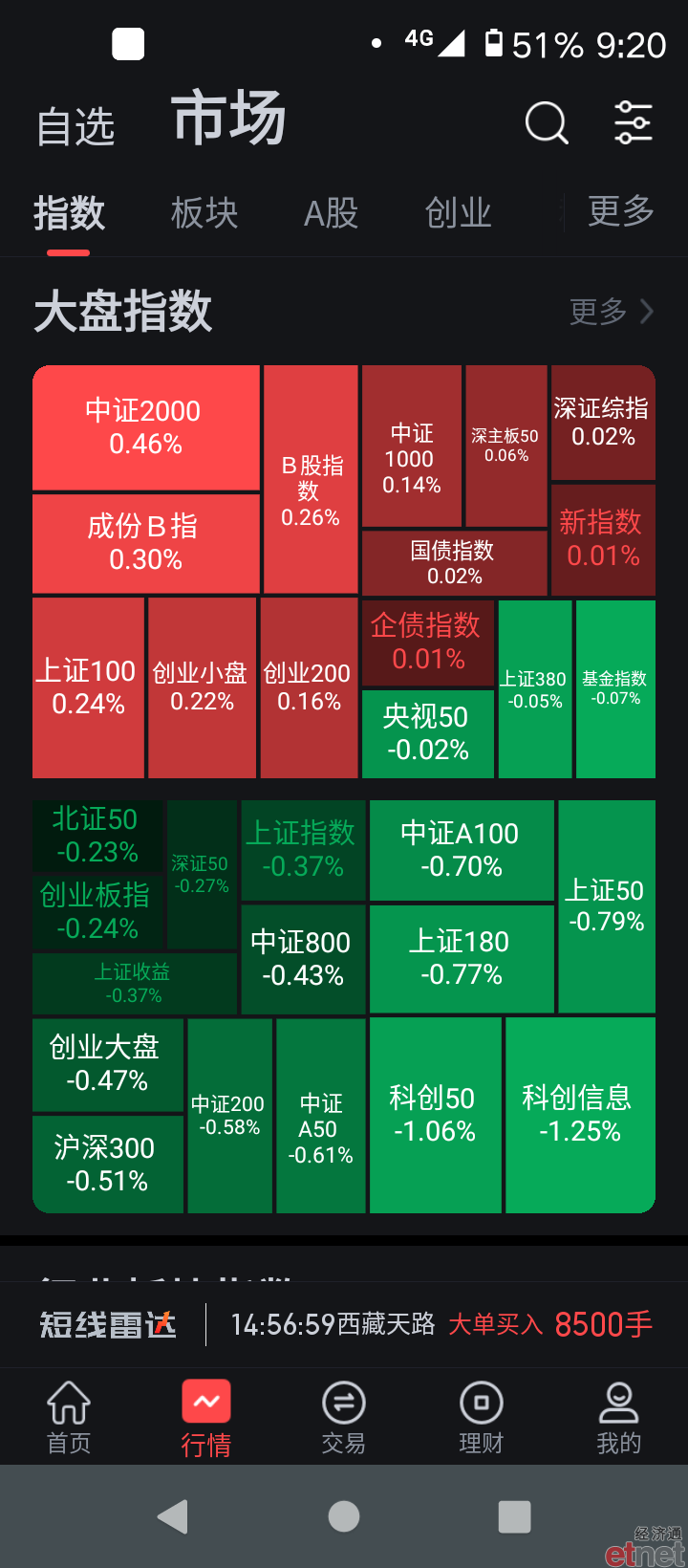Screen dimensions: 688x1568
Task: Select the 科创50 index tile
Action: (435, 1115)
